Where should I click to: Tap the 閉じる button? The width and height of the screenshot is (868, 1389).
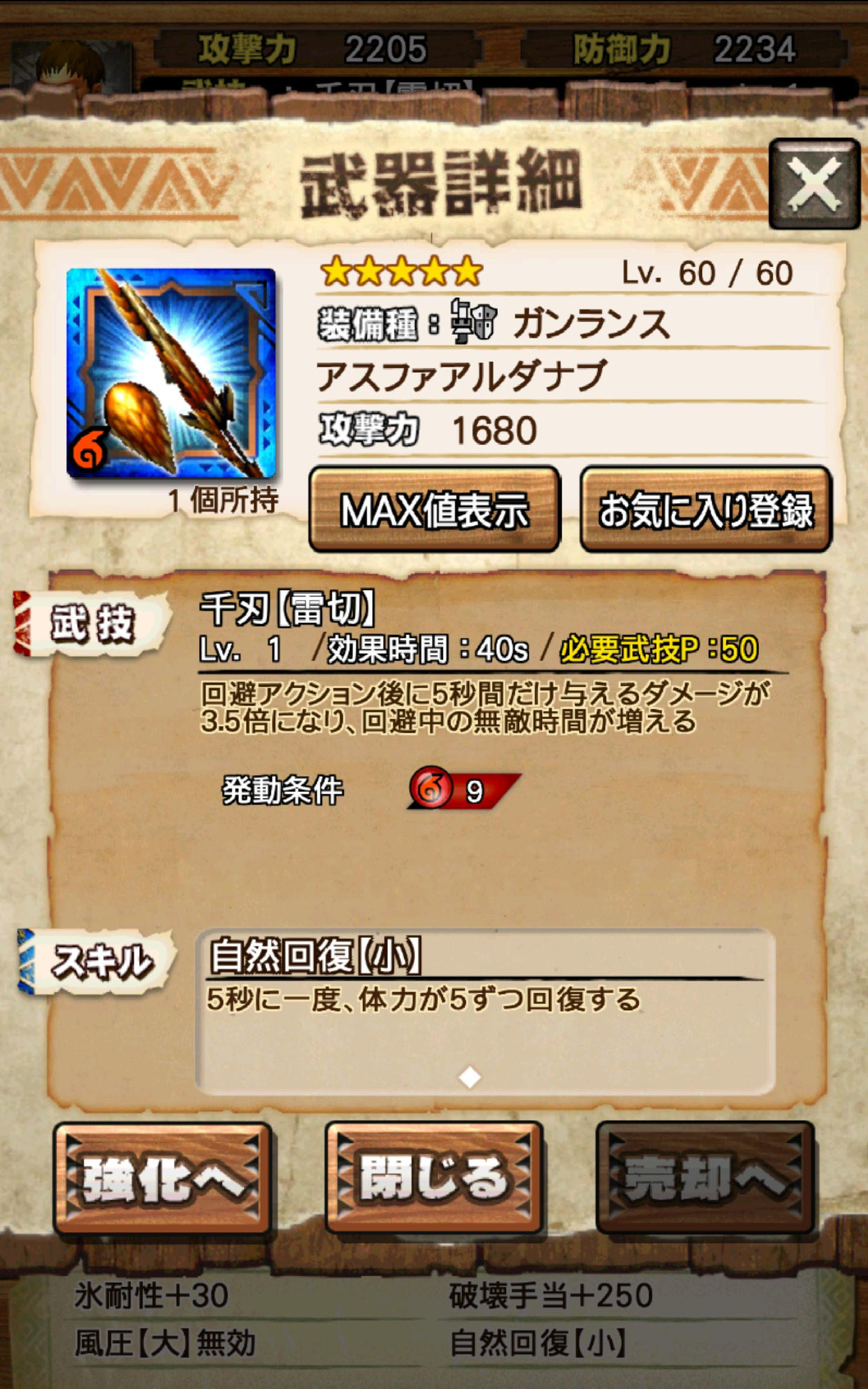pos(434,1178)
